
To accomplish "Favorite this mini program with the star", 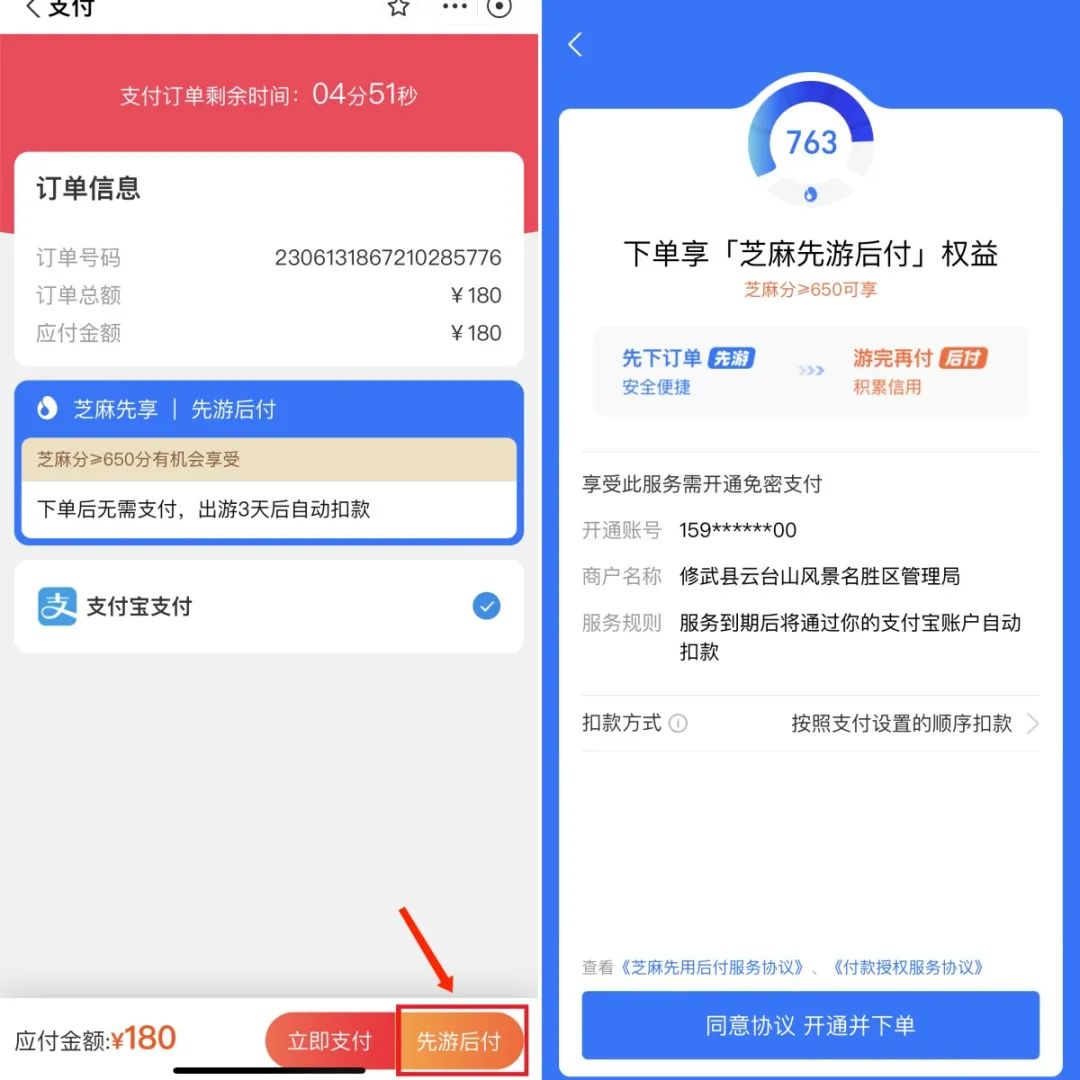I will (398, 8).
